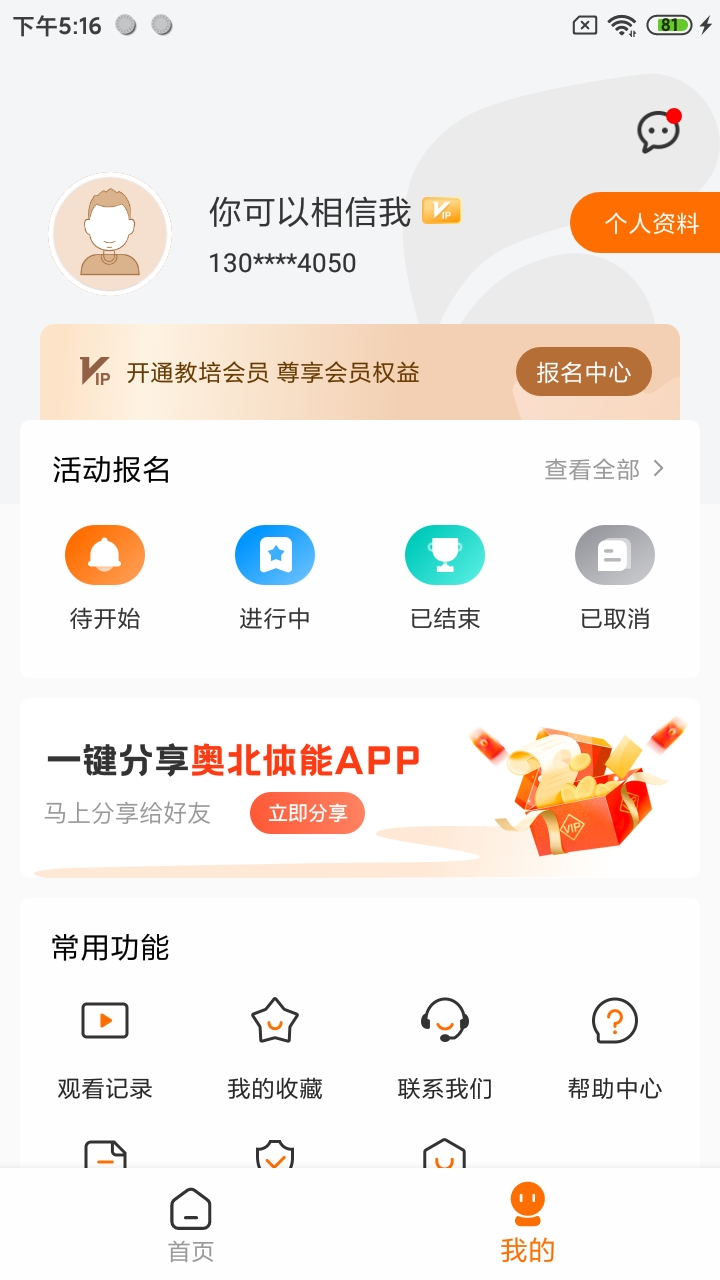Tap the 报名中心 button

(583, 373)
